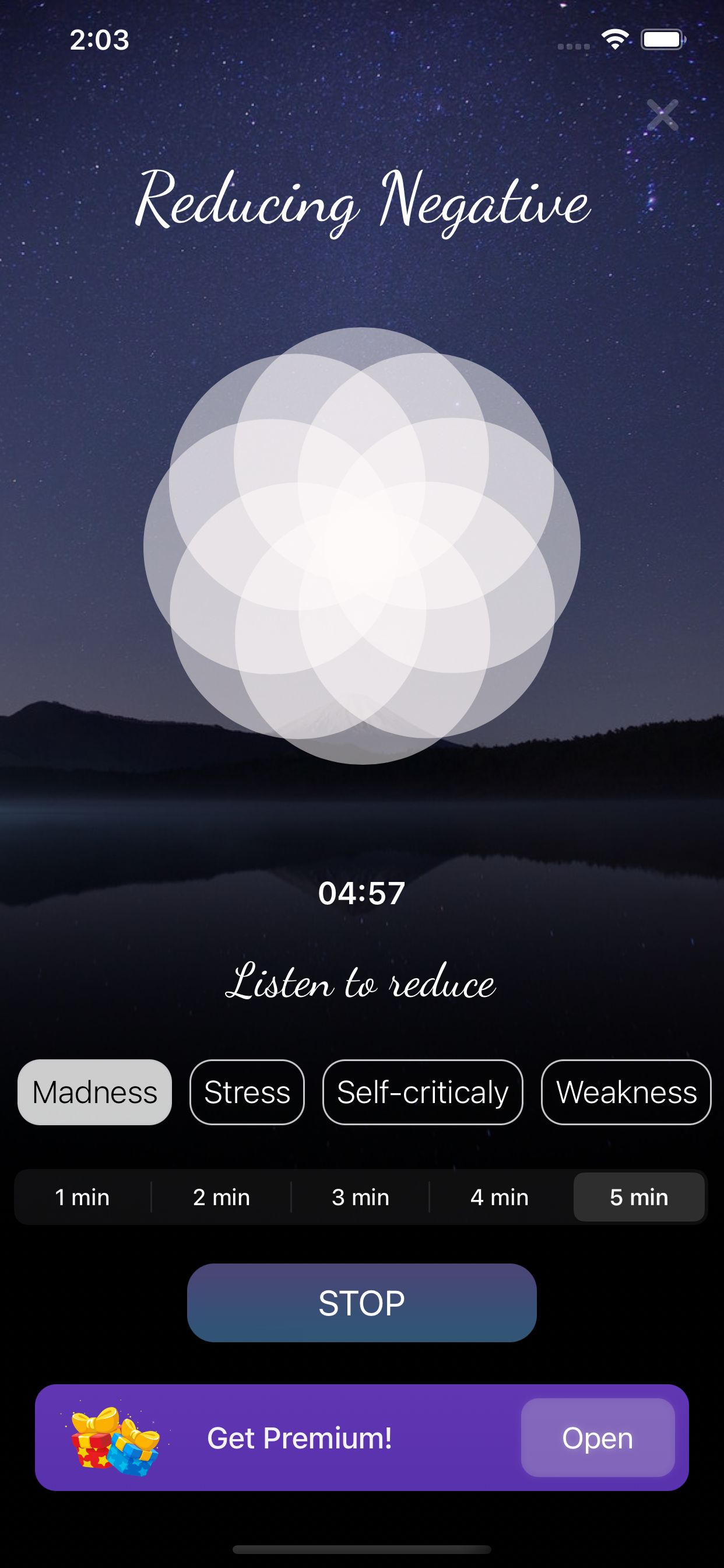
Task: Set duration to 1 min
Action: [82, 1198]
